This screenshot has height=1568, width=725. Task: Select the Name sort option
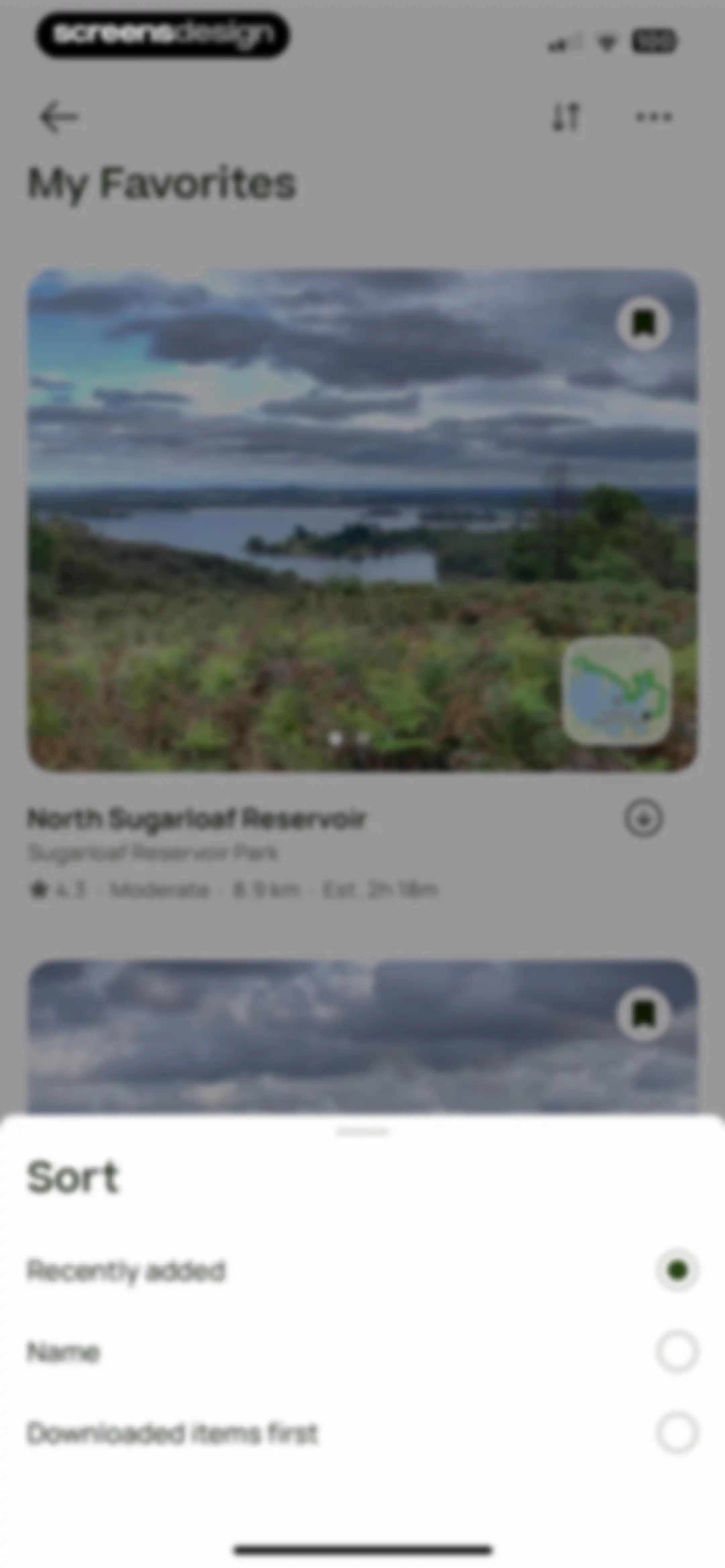point(362,1352)
